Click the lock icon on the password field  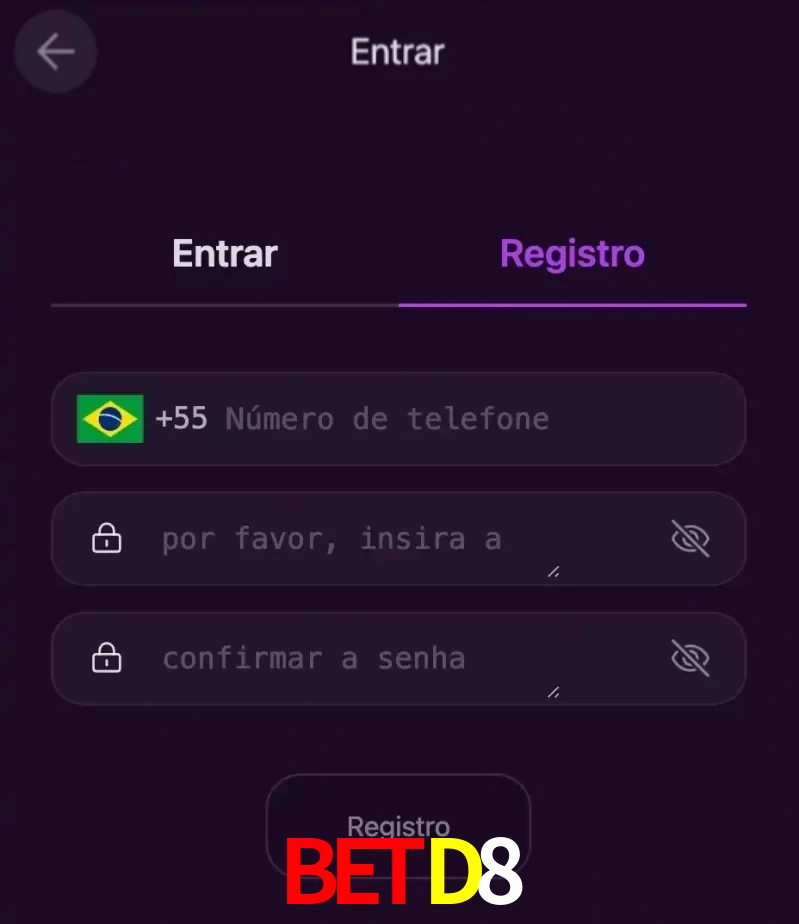(x=107, y=538)
